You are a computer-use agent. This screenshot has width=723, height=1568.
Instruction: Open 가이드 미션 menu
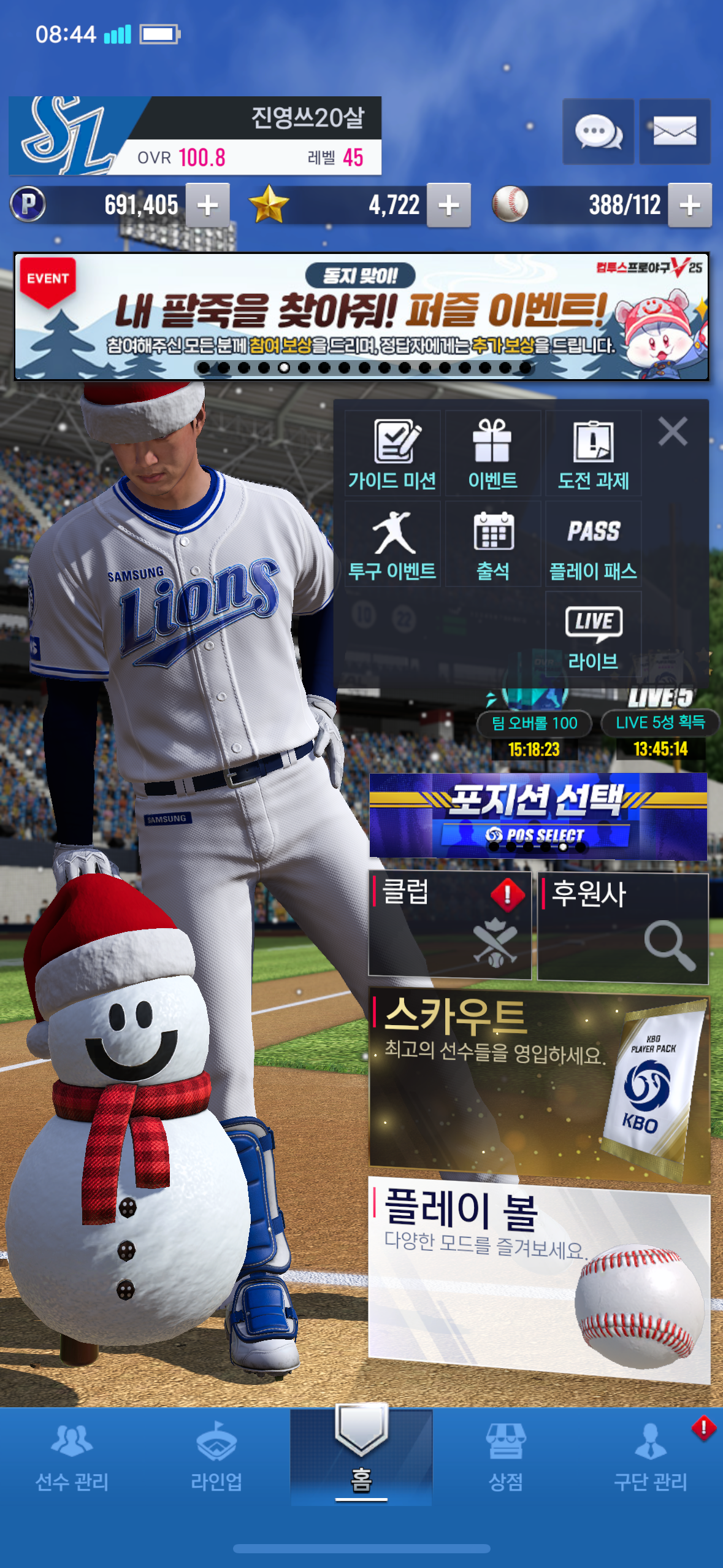point(392,454)
